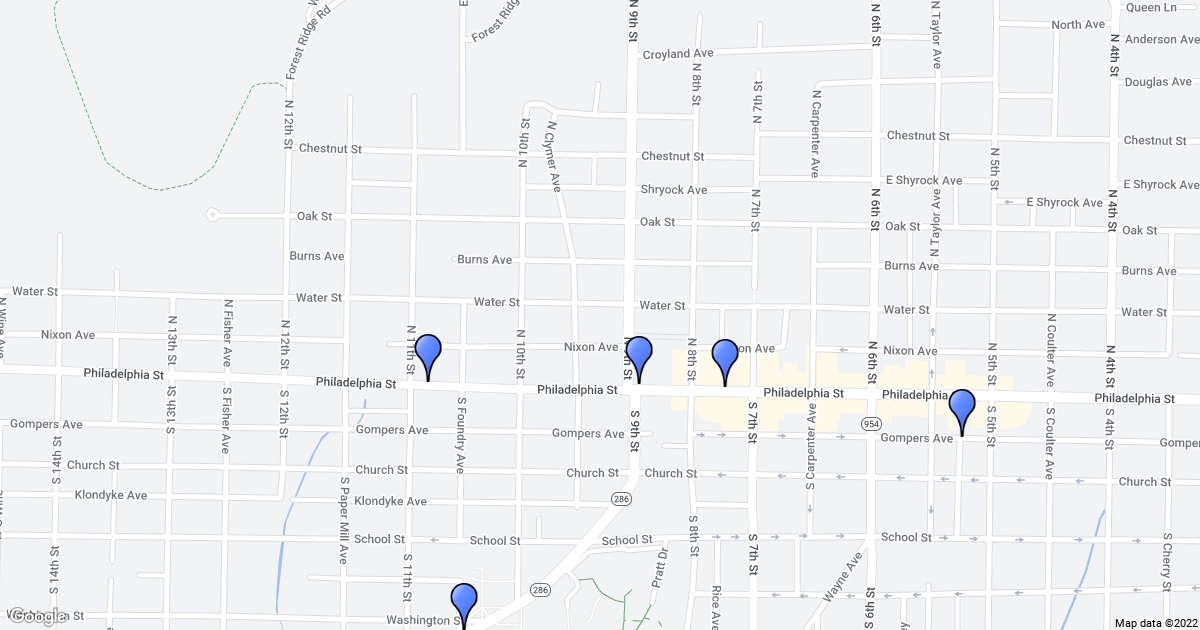
Task: Select the pin on Gompers Ave near S 5th St
Action: pyautogui.click(x=961, y=407)
